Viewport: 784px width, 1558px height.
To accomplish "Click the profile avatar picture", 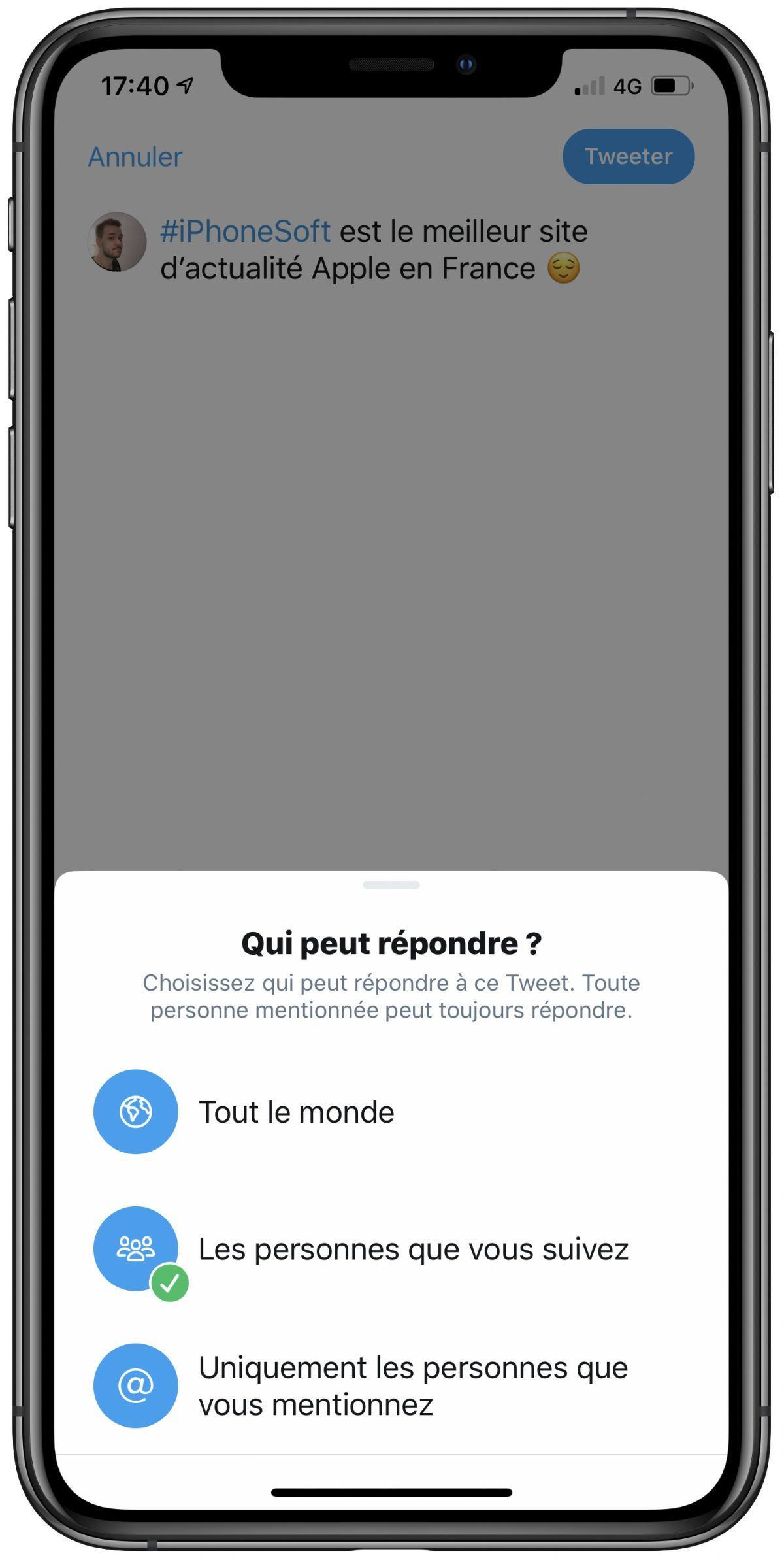I will coord(115,241).
